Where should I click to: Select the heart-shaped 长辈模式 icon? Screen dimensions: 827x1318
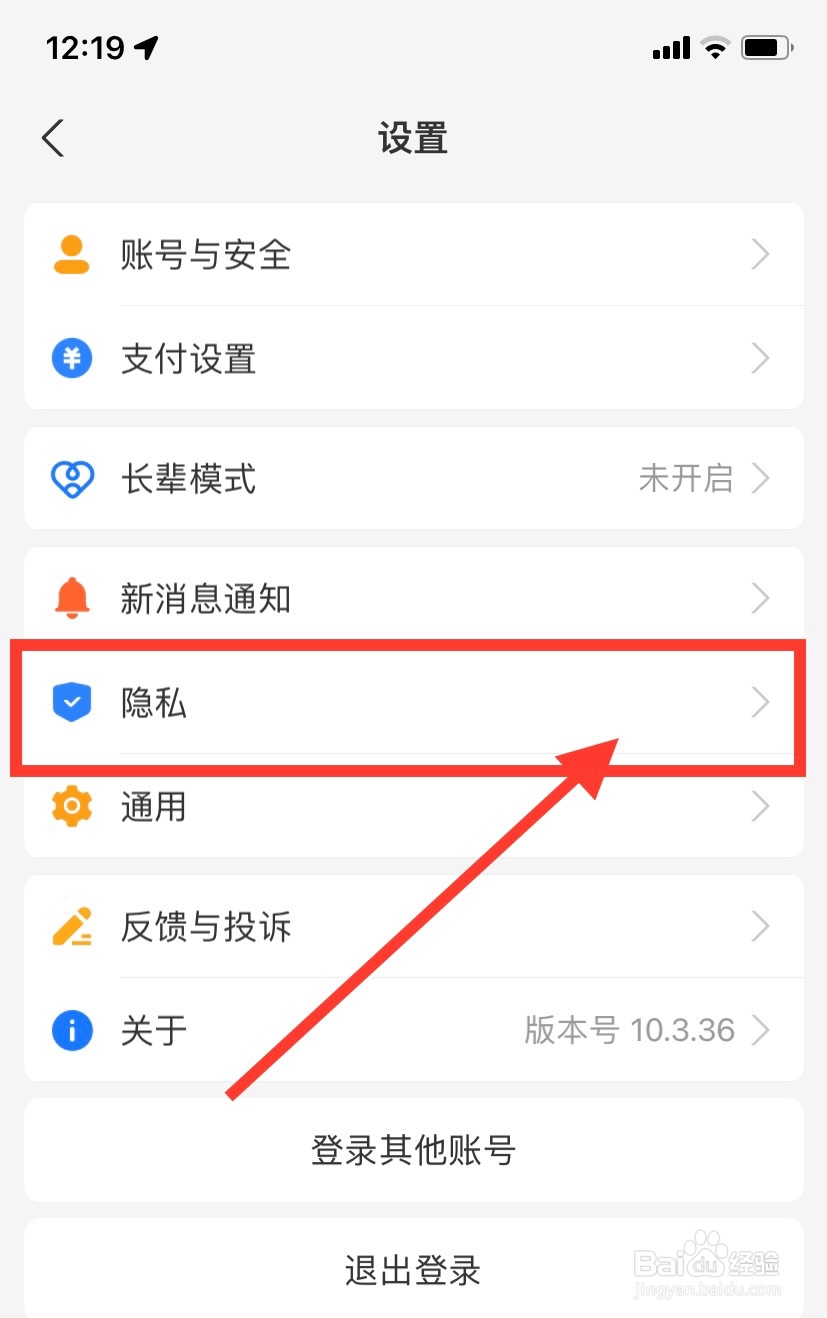click(71, 478)
